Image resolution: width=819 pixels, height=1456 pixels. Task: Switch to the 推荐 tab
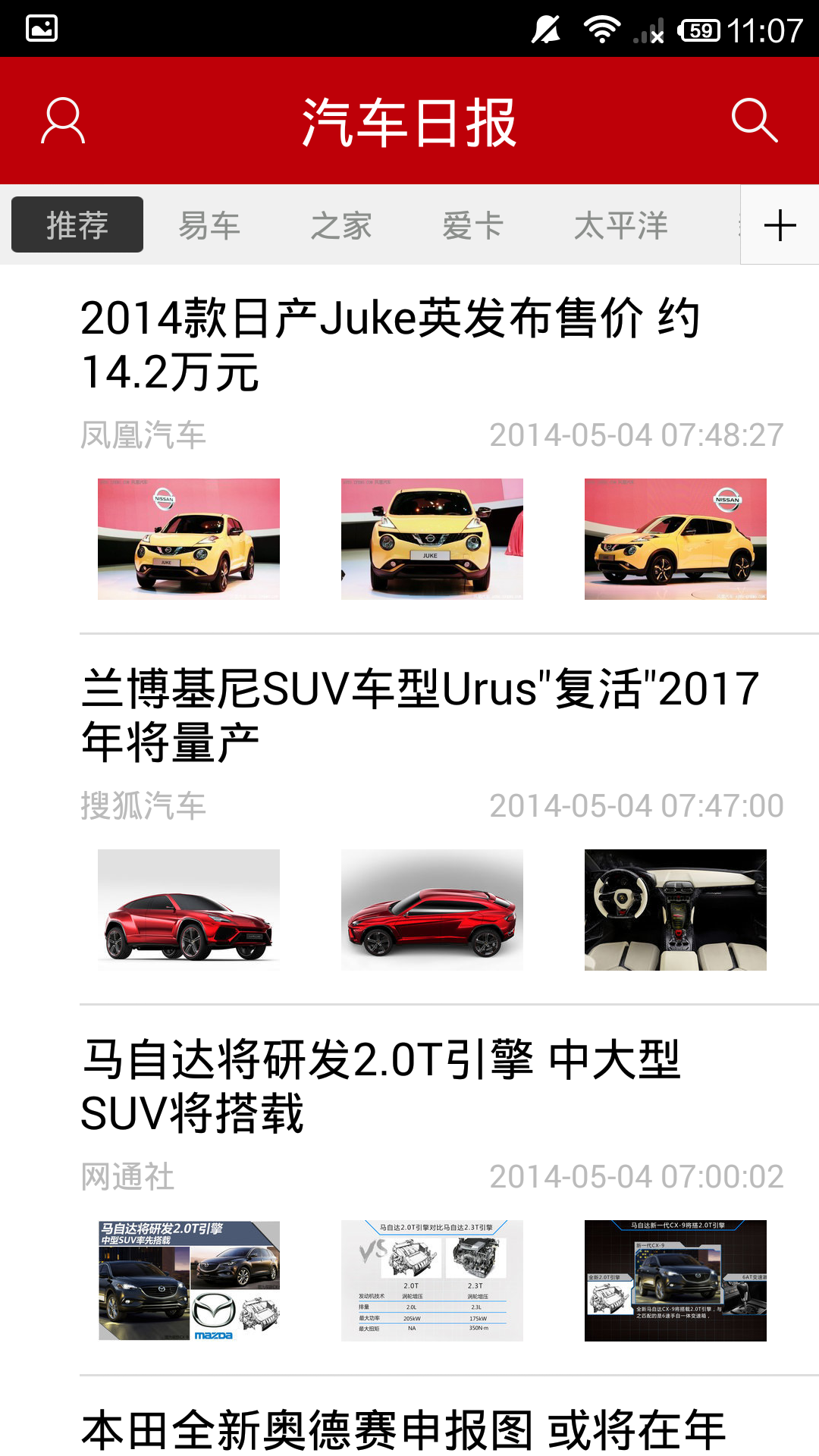pyautogui.click(x=77, y=225)
